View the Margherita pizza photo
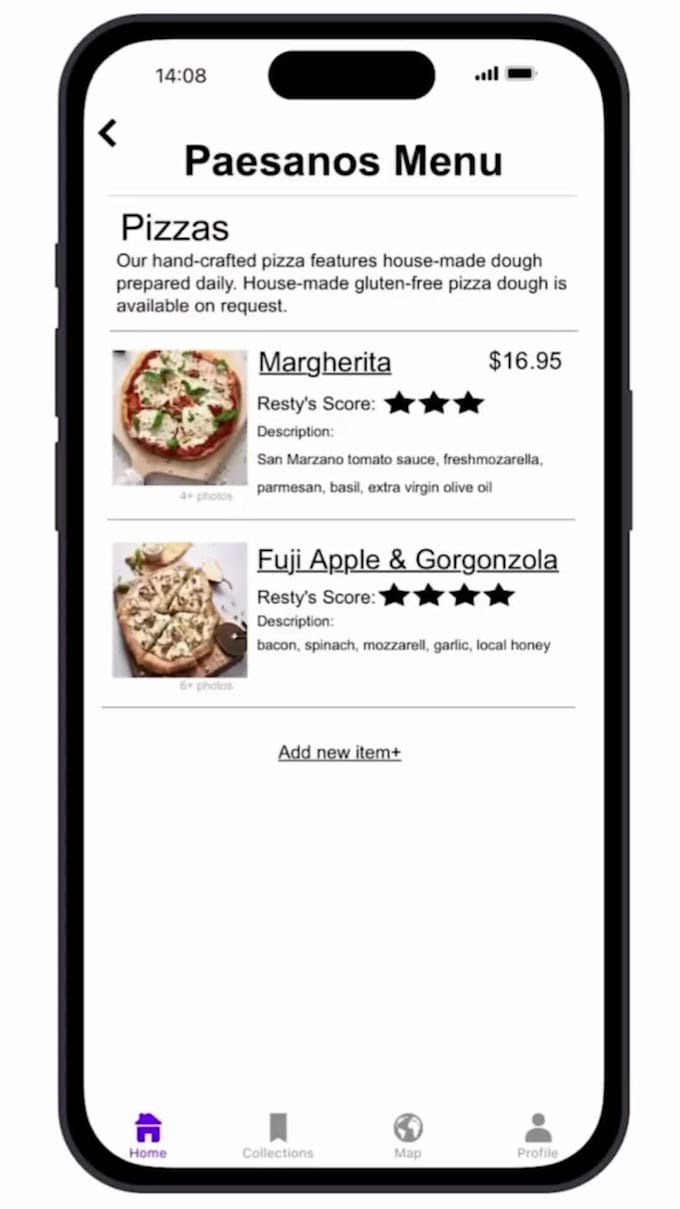Image resolution: width=680 pixels, height=1209 pixels. click(x=179, y=417)
